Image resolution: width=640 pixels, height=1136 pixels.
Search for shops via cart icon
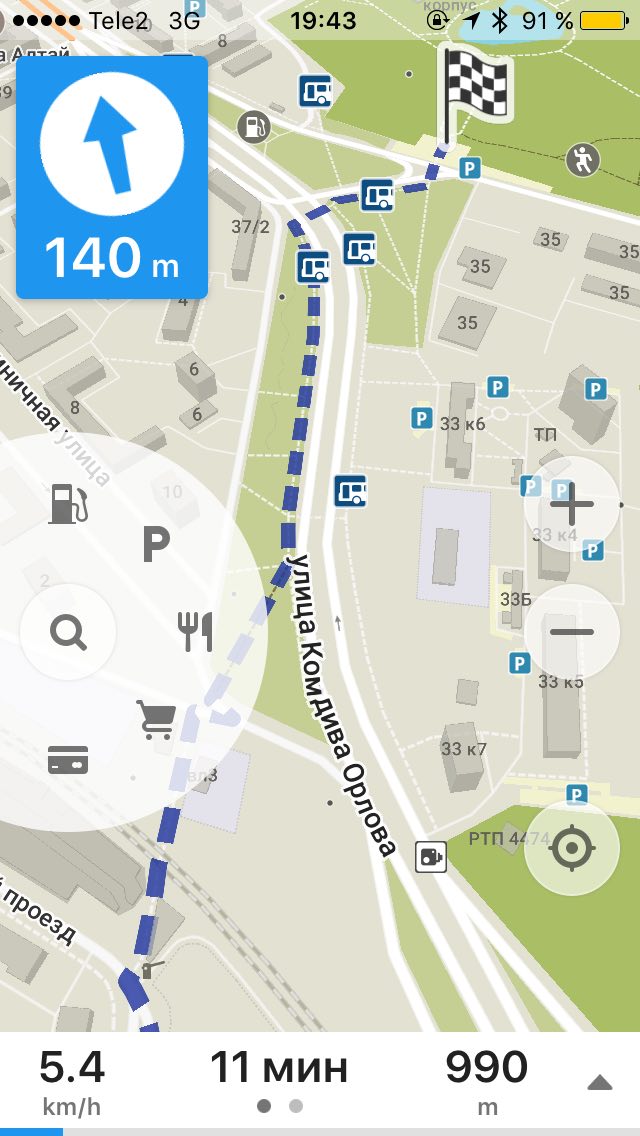pyautogui.click(x=157, y=721)
